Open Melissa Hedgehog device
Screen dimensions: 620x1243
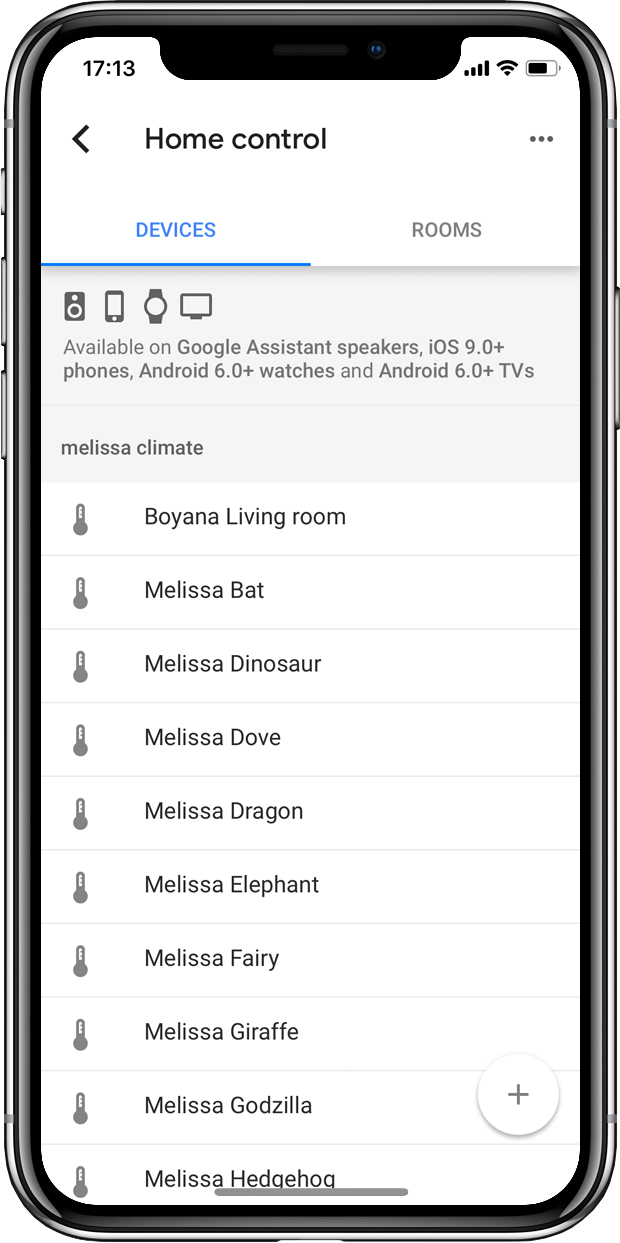click(x=310, y=1175)
